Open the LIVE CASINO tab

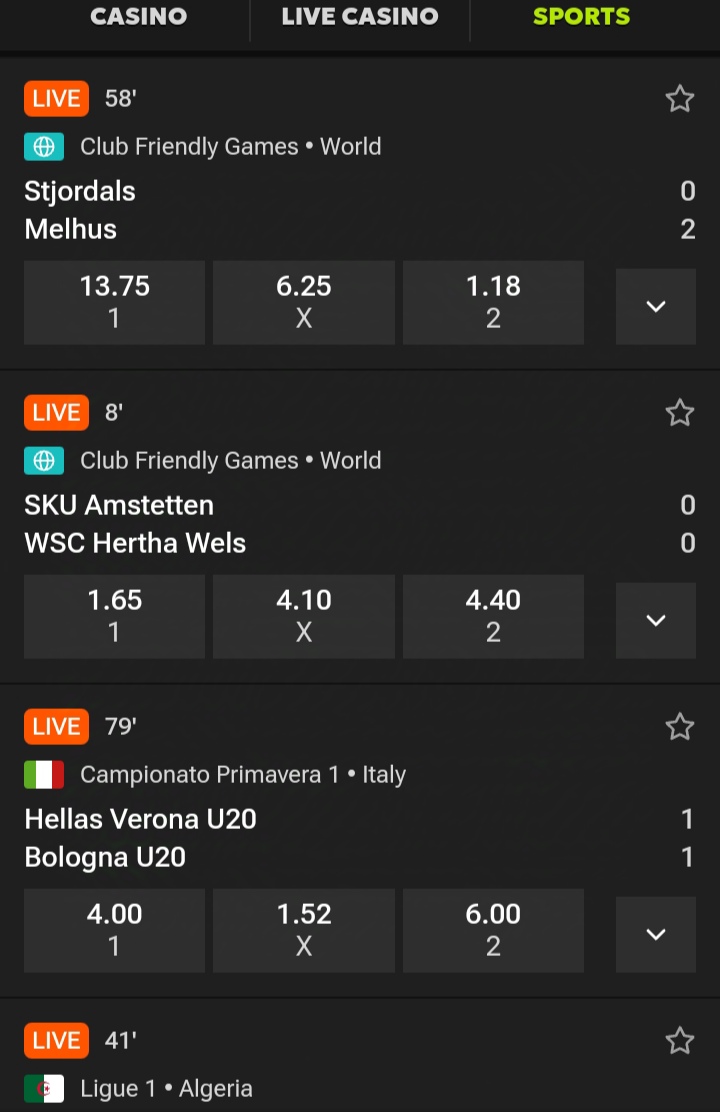coord(358,16)
